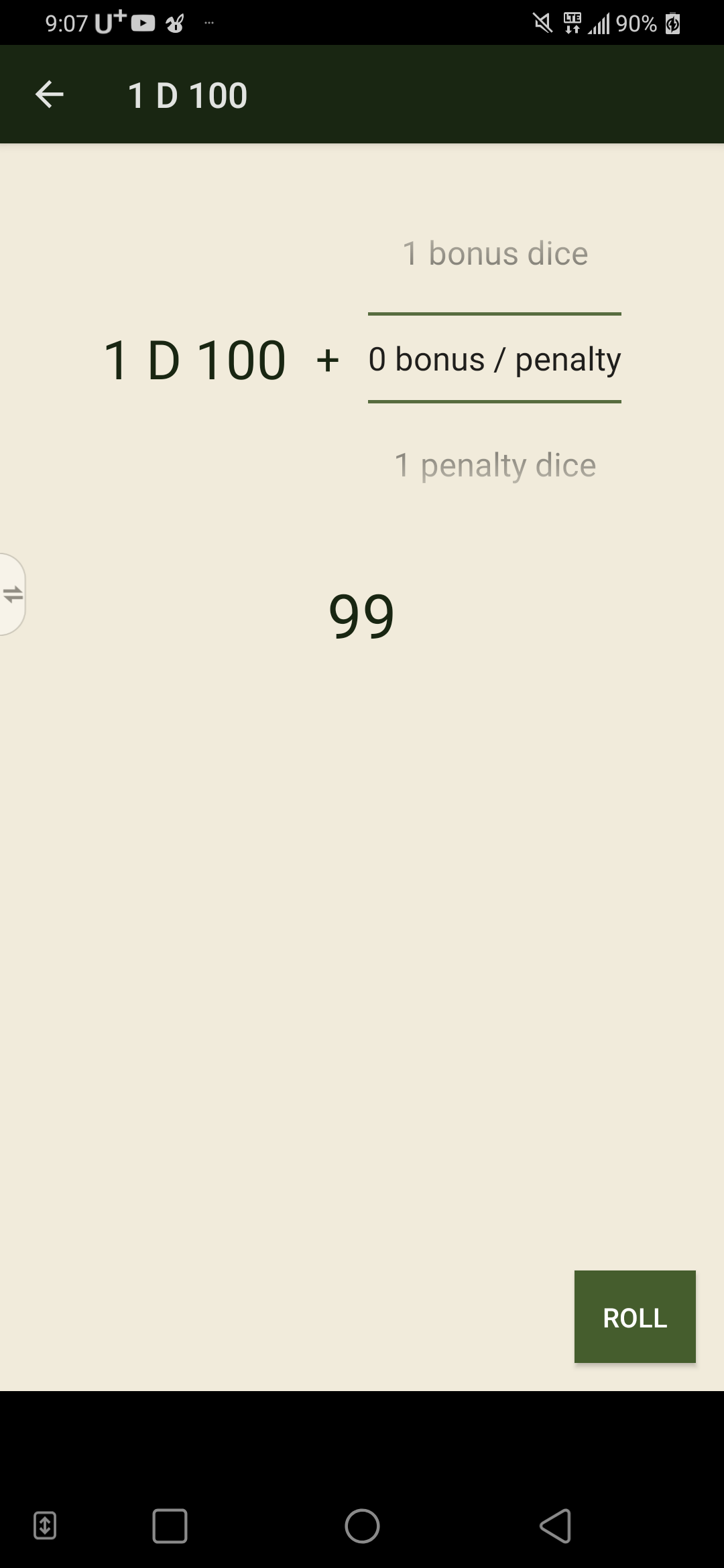Select the 1 penalty dice option
This screenshot has height=1568, width=724.
[495, 465]
